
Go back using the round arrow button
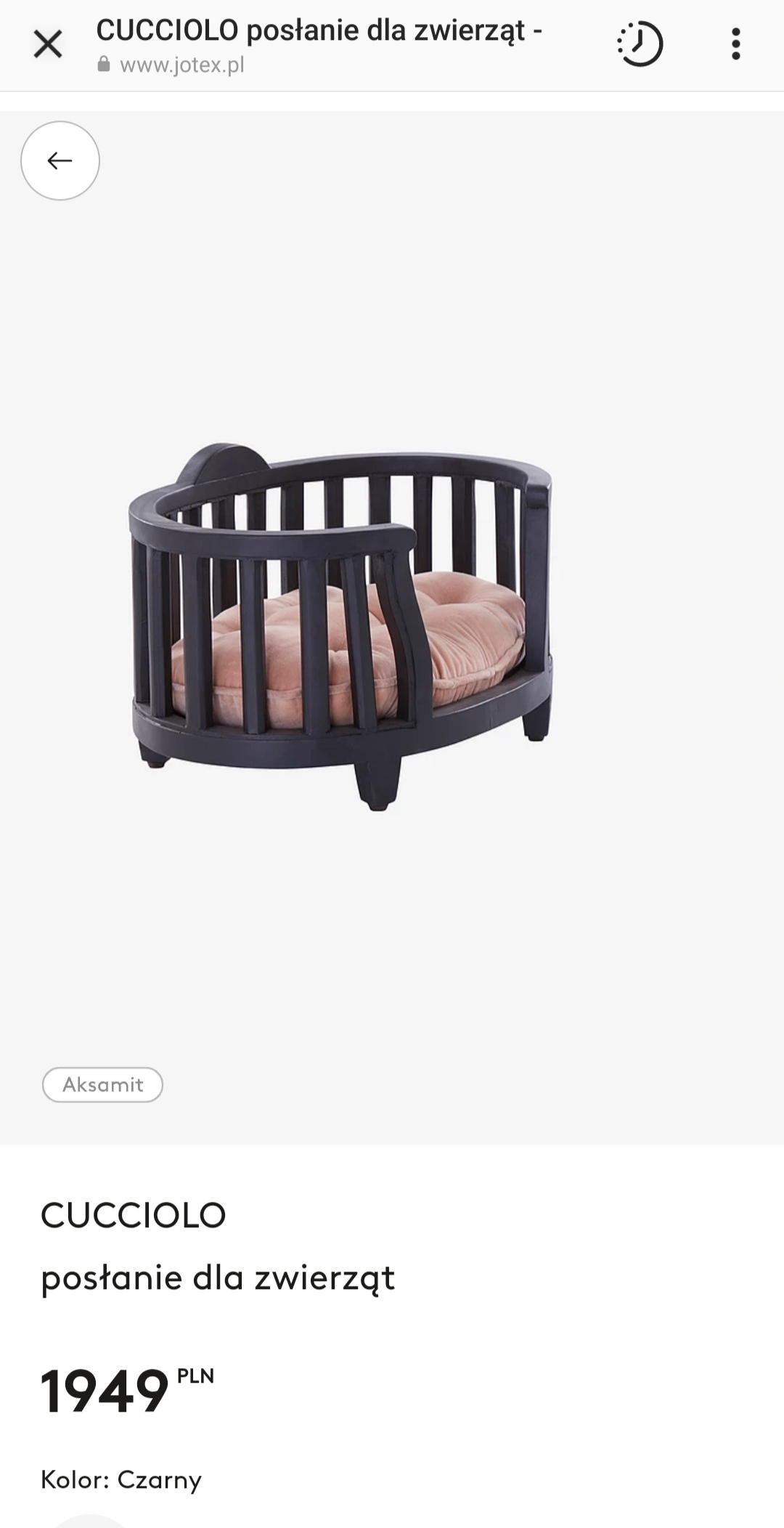click(60, 160)
